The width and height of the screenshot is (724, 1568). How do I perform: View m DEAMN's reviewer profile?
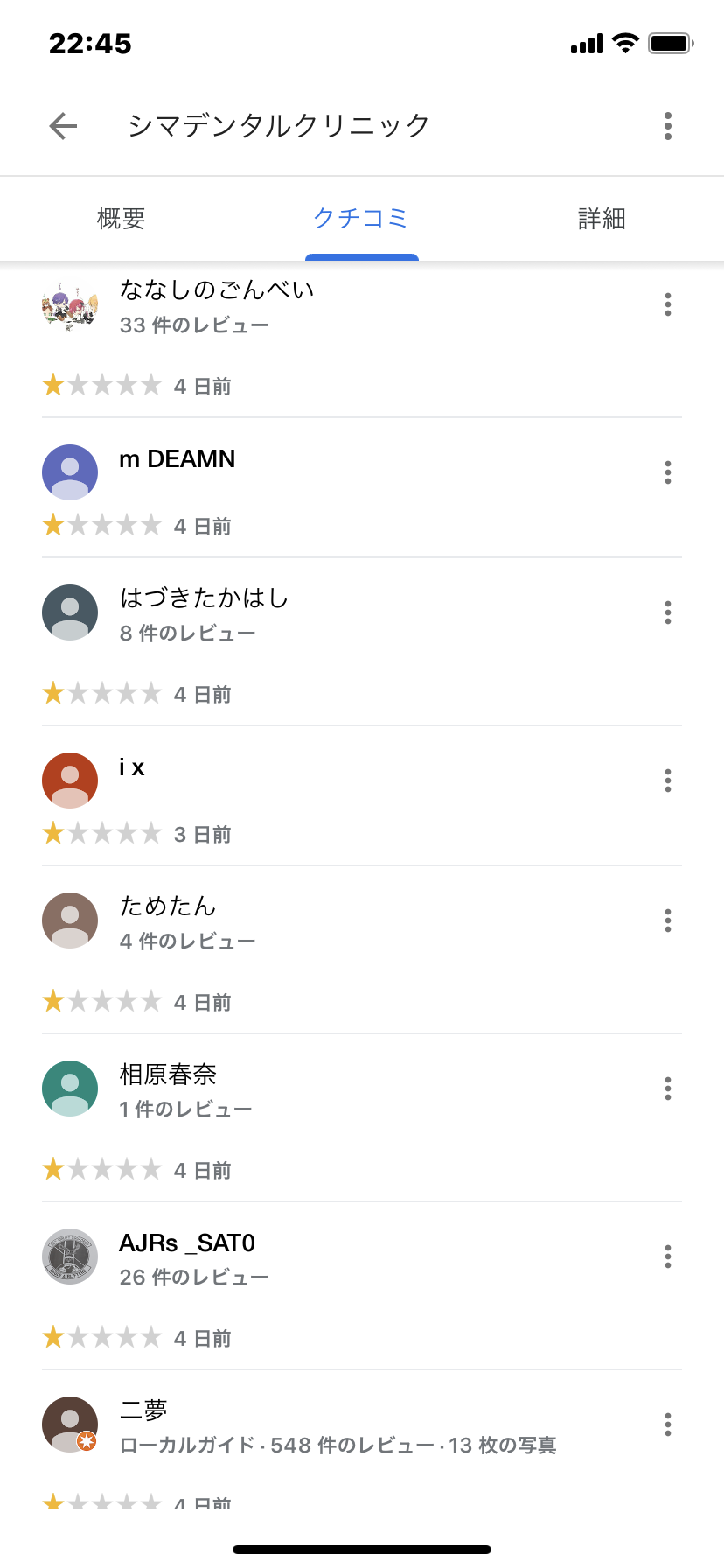pos(70,472)
